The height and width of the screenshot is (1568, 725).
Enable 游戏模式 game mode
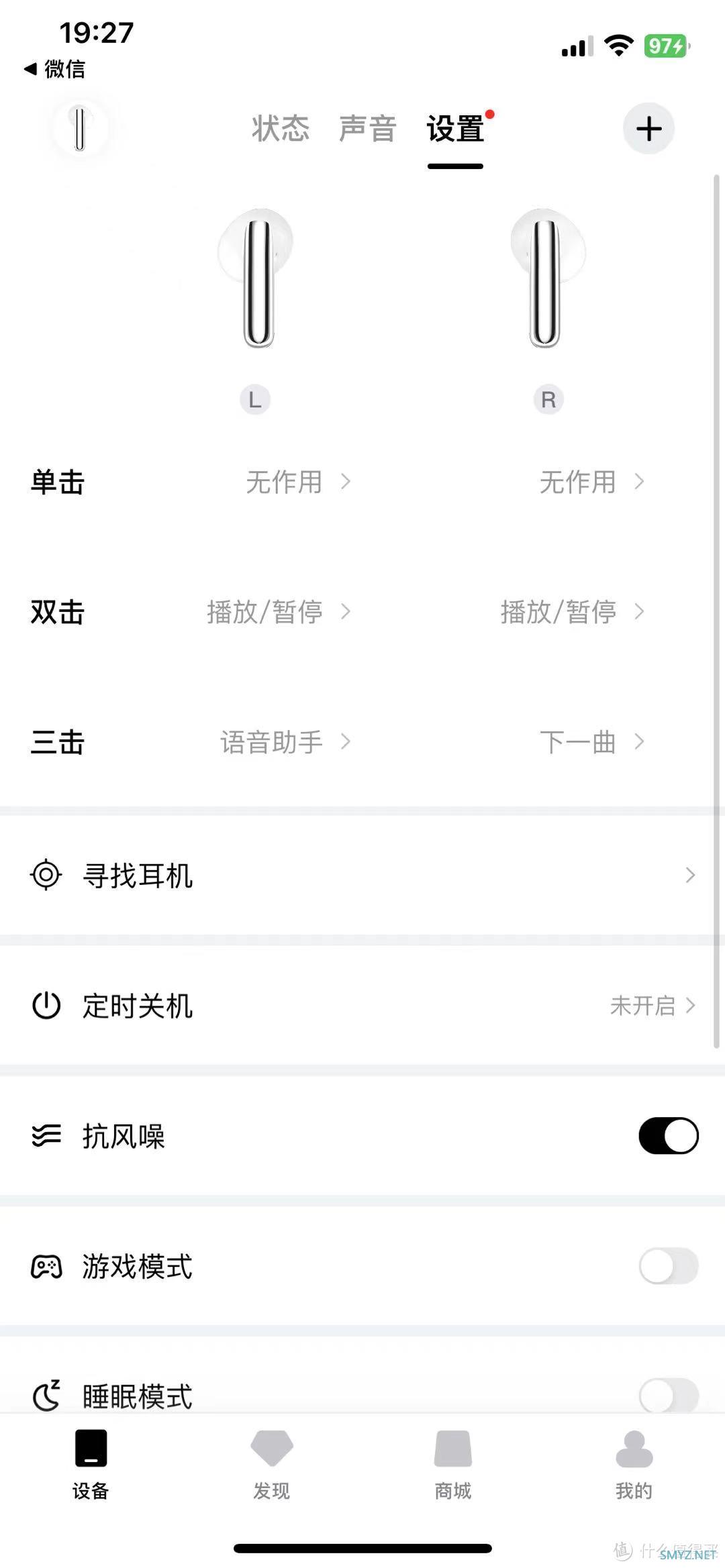click(669, 1266)
